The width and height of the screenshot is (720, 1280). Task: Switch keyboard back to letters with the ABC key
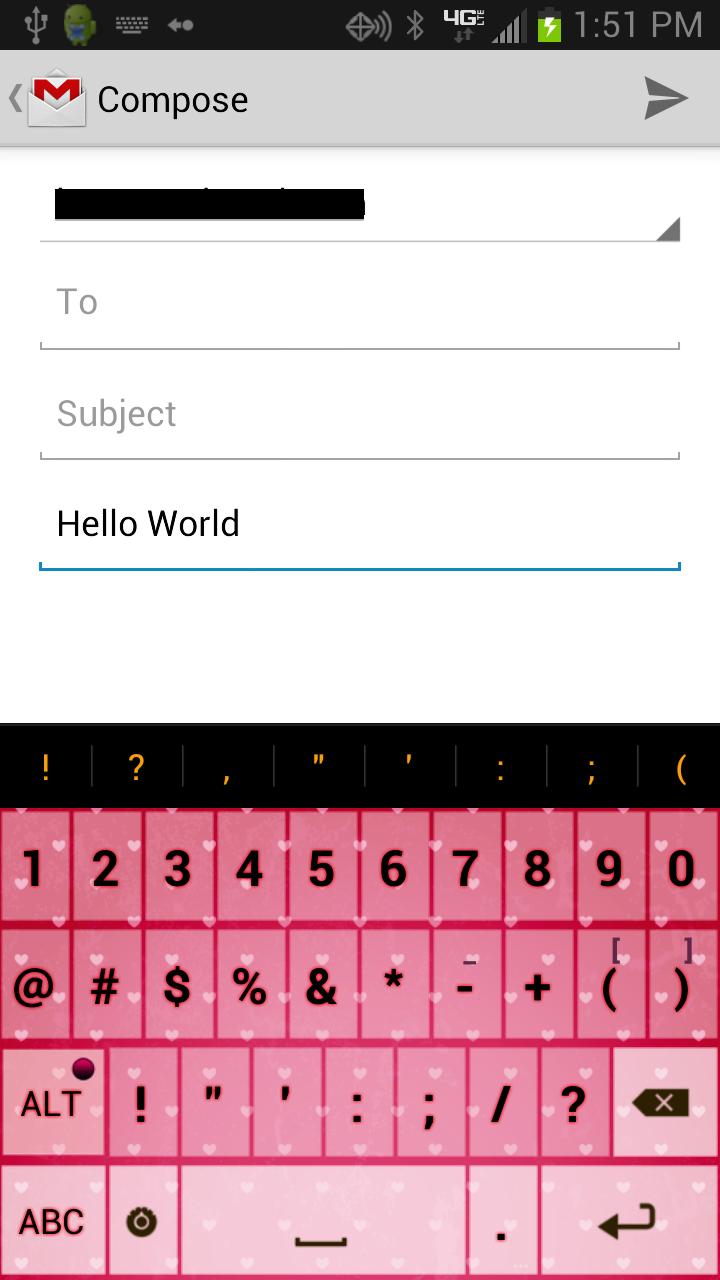click(52, 1220)
